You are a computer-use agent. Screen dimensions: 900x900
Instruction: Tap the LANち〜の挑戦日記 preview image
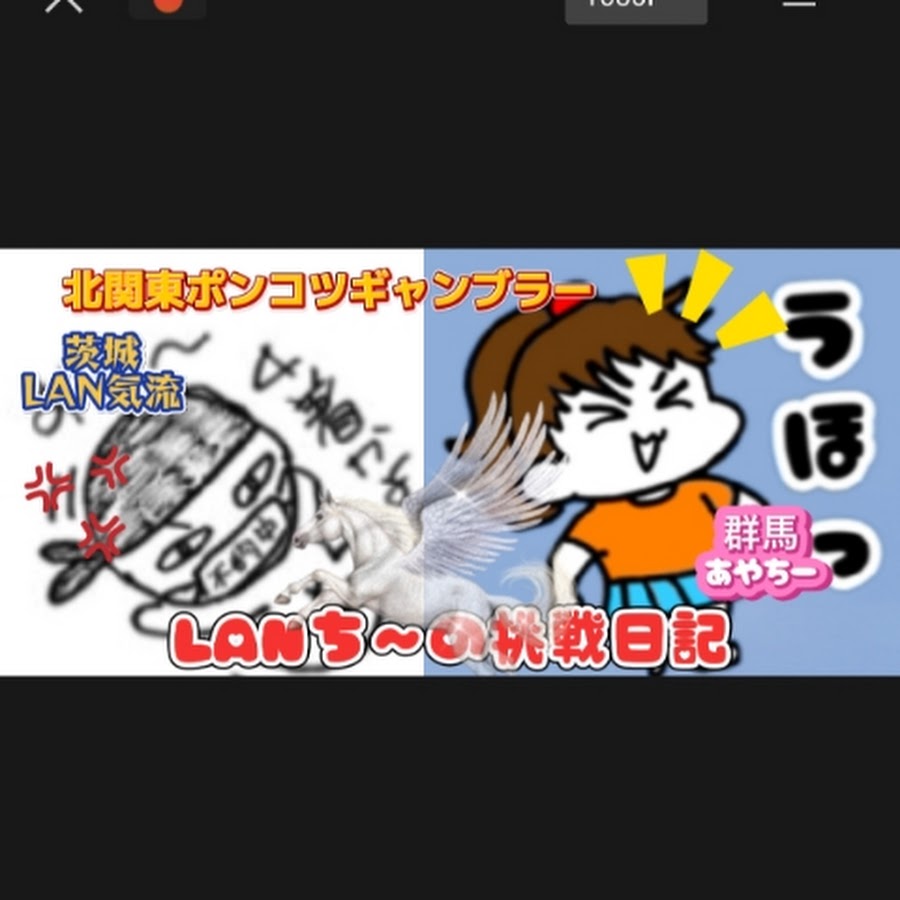(x=450, y=462)
